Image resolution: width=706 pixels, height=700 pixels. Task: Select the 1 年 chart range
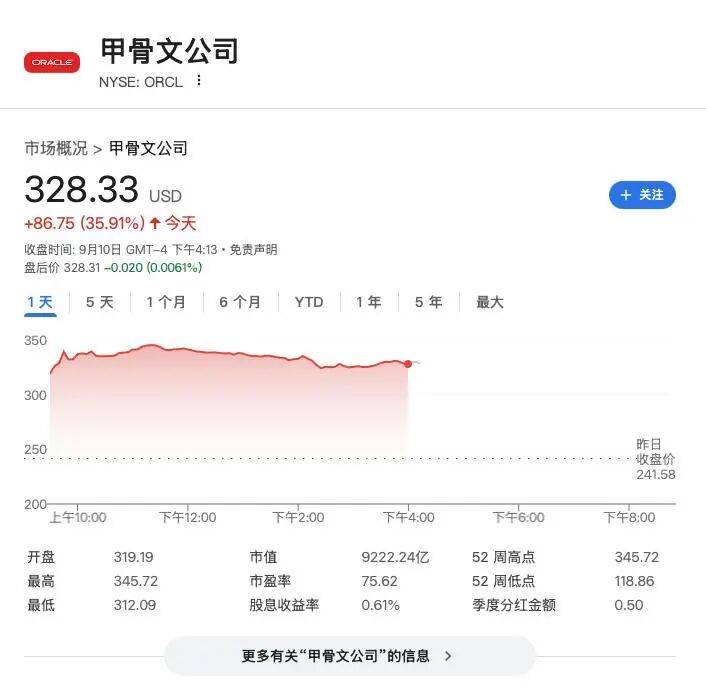[368, 302]
